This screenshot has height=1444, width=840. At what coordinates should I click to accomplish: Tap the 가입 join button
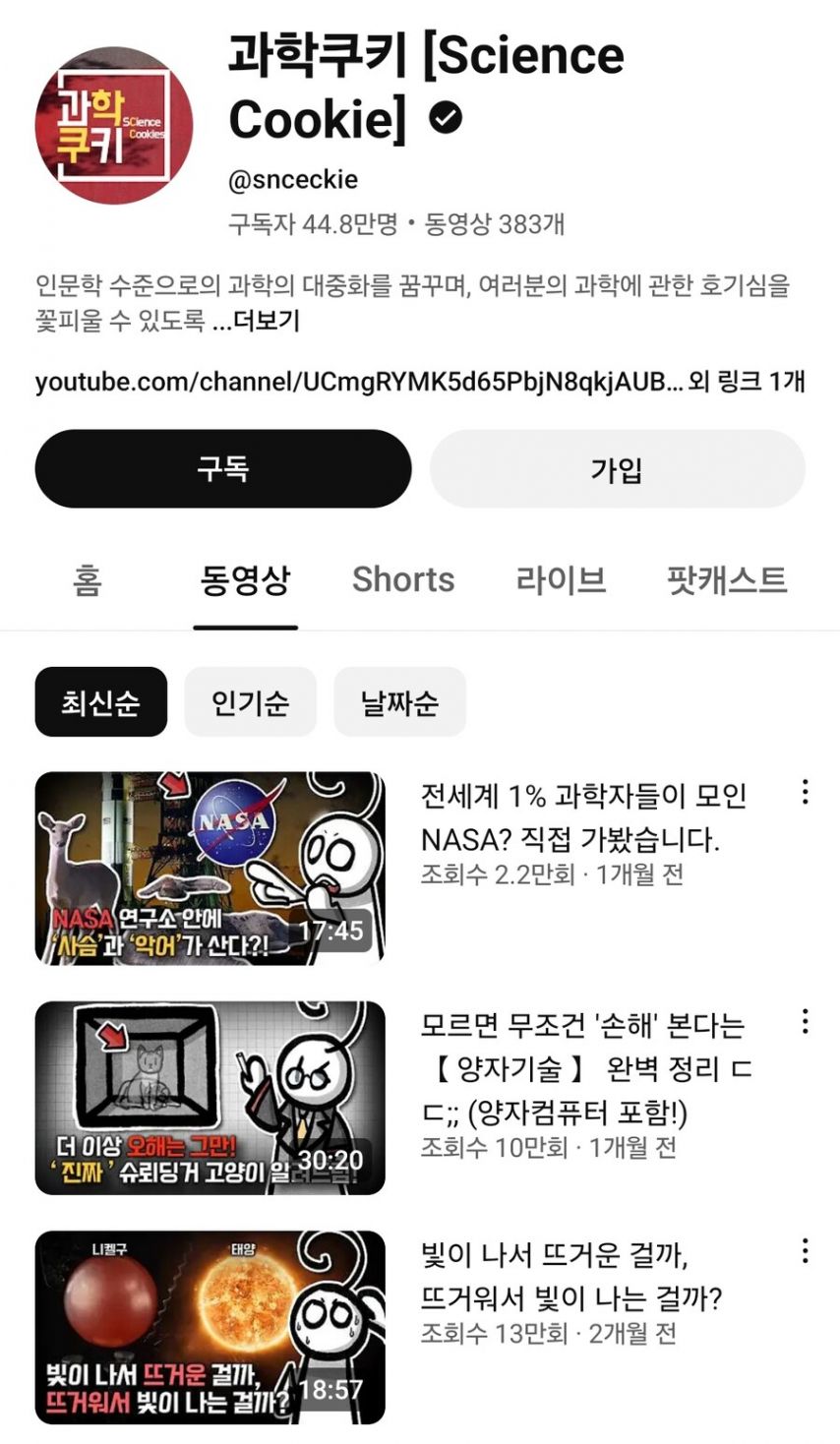pos(617,469)
